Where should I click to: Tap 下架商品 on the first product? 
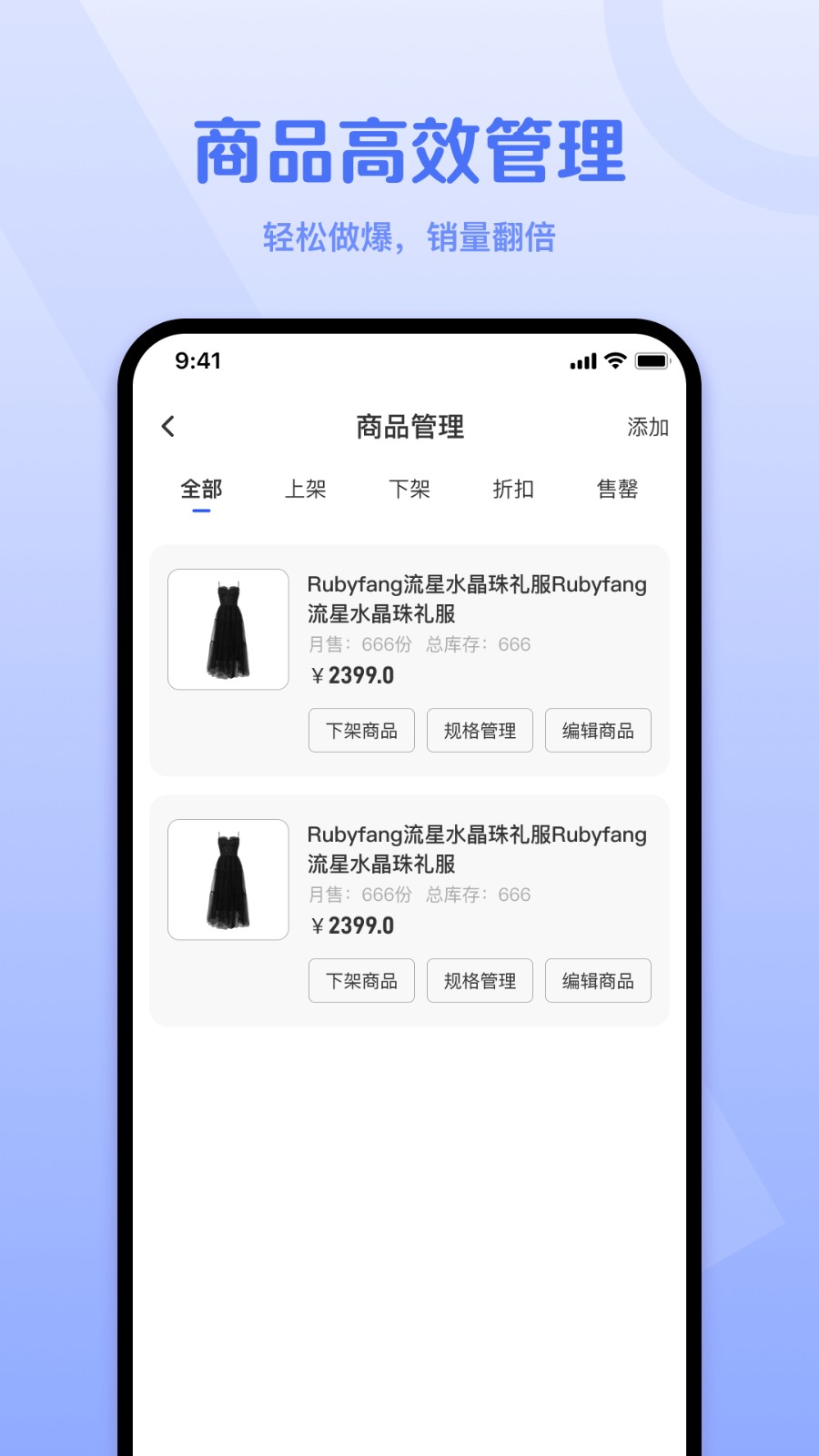click(x=361, y=730)
